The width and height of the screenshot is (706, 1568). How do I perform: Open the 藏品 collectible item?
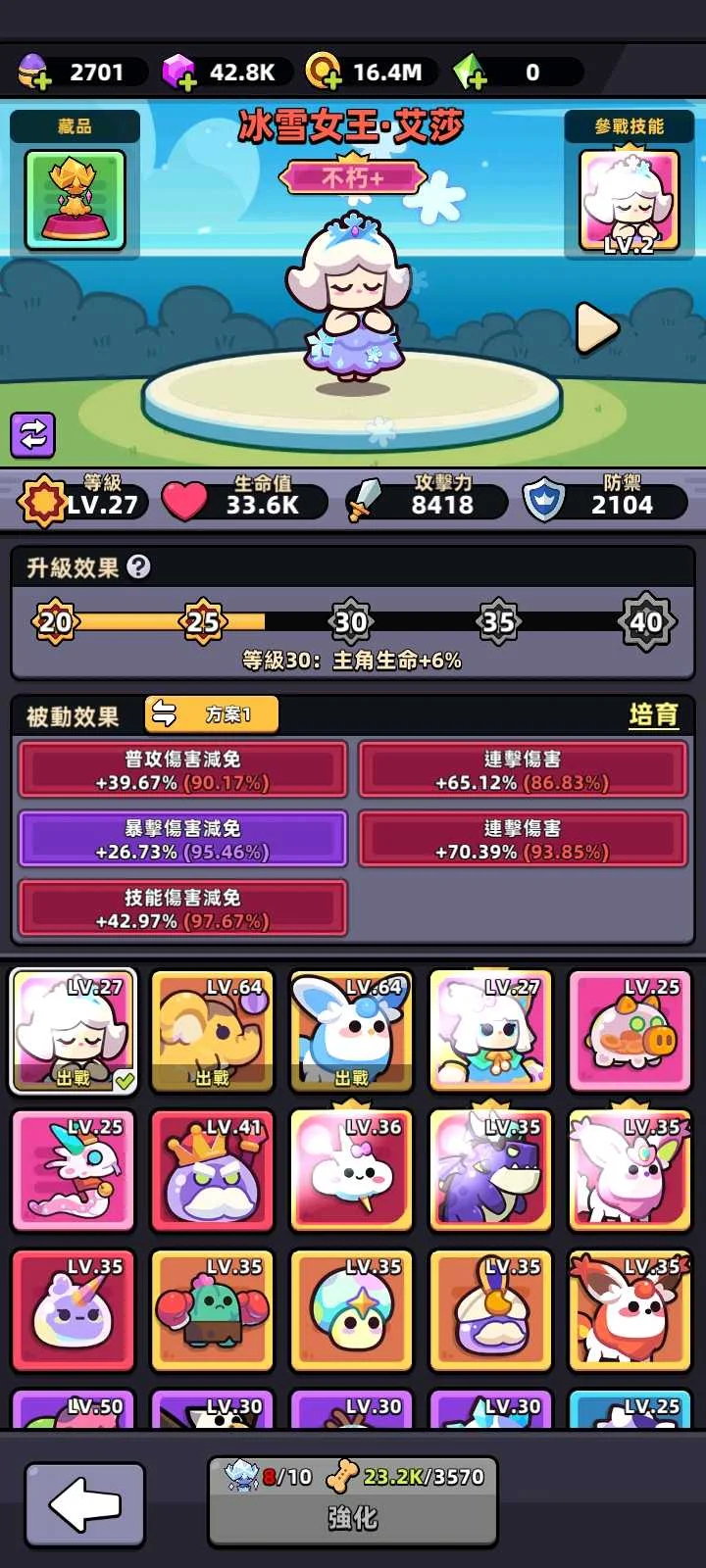pyautogui.click(x=75, y=200)
